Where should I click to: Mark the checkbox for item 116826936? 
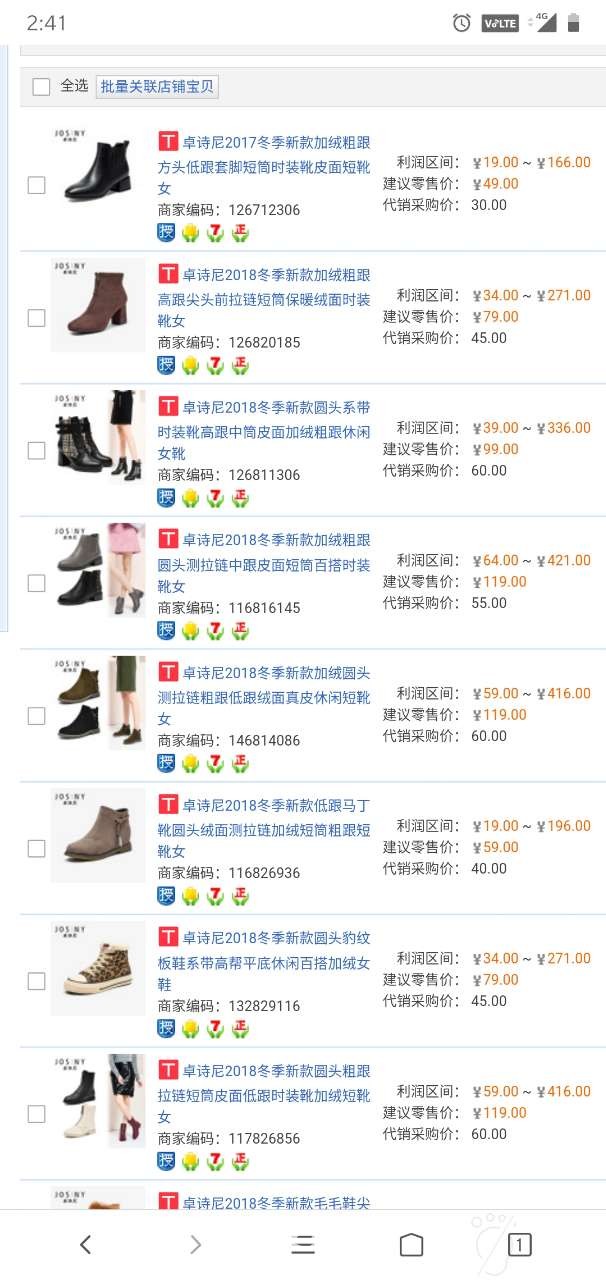(x=36, y=849)
